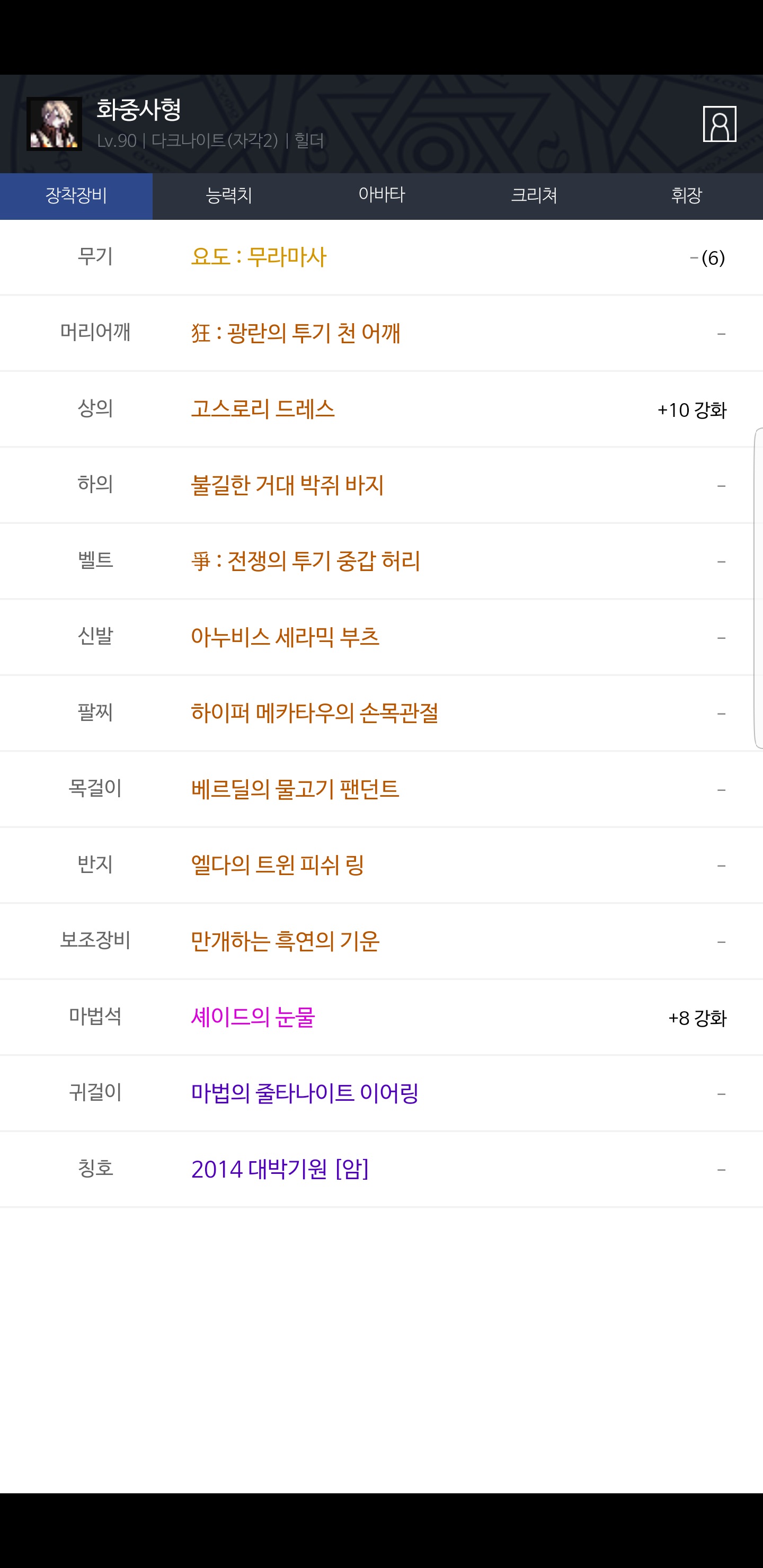Viewport: 763px width, 1568px height.
Task: View 불길한 거대 박쥐 바지 details
Action: (x=287, y=485)
